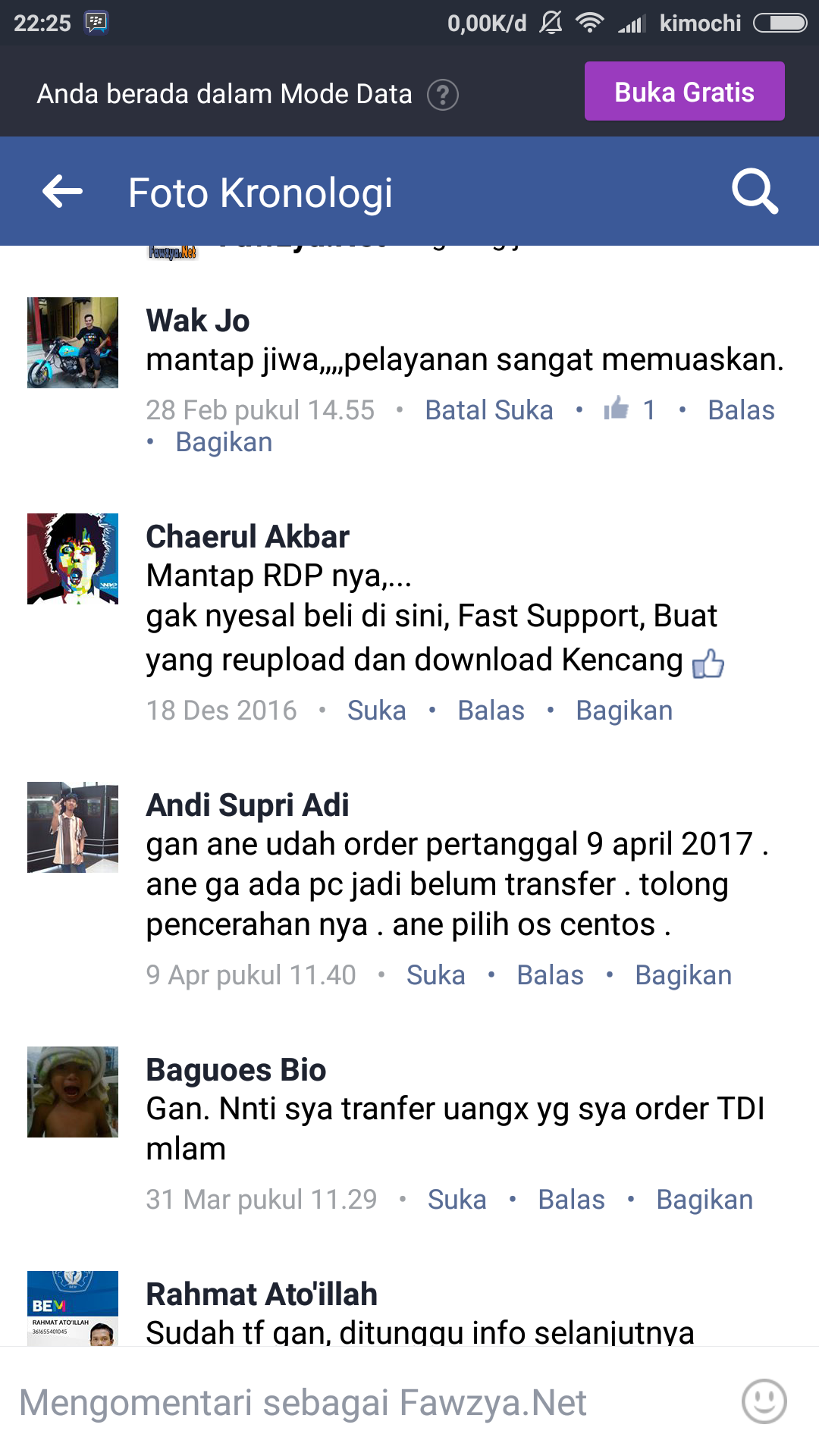Open Wak Jo's profile picture
Screen dimensions: 819x1456
(73, 343)
